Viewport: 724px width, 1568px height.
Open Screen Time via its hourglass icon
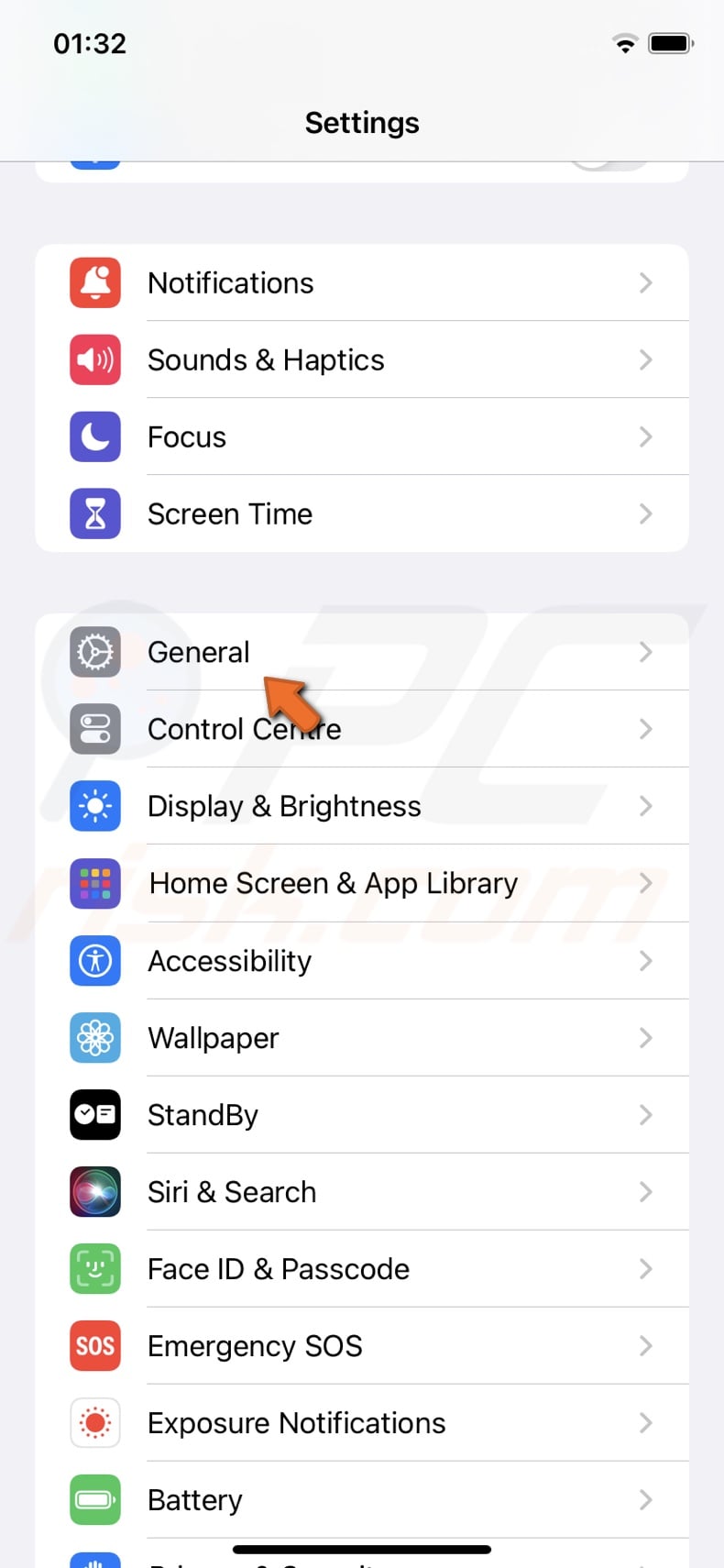click(x=94, y=513)
